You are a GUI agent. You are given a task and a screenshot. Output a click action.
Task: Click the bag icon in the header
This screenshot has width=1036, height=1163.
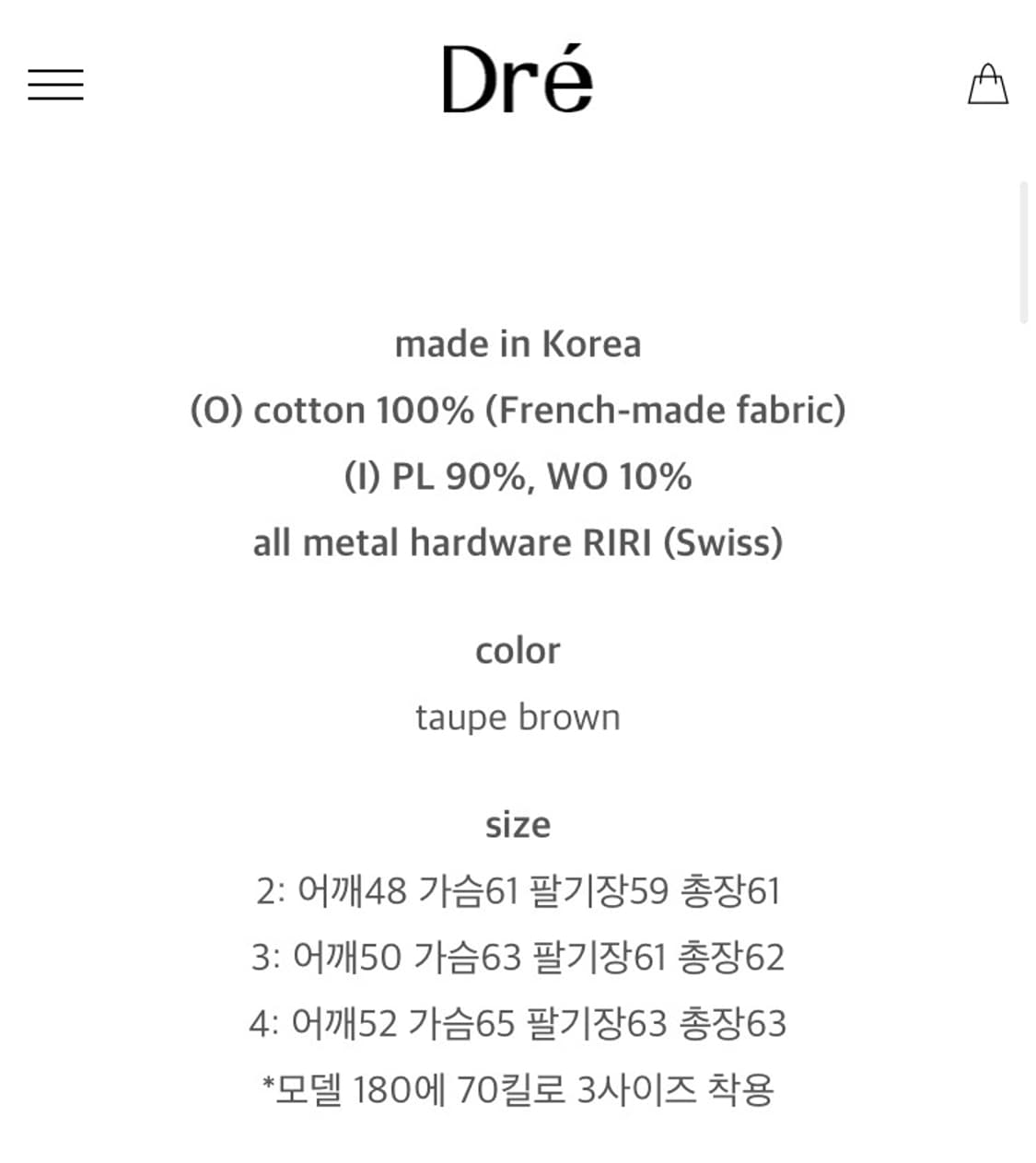(989, 83)
